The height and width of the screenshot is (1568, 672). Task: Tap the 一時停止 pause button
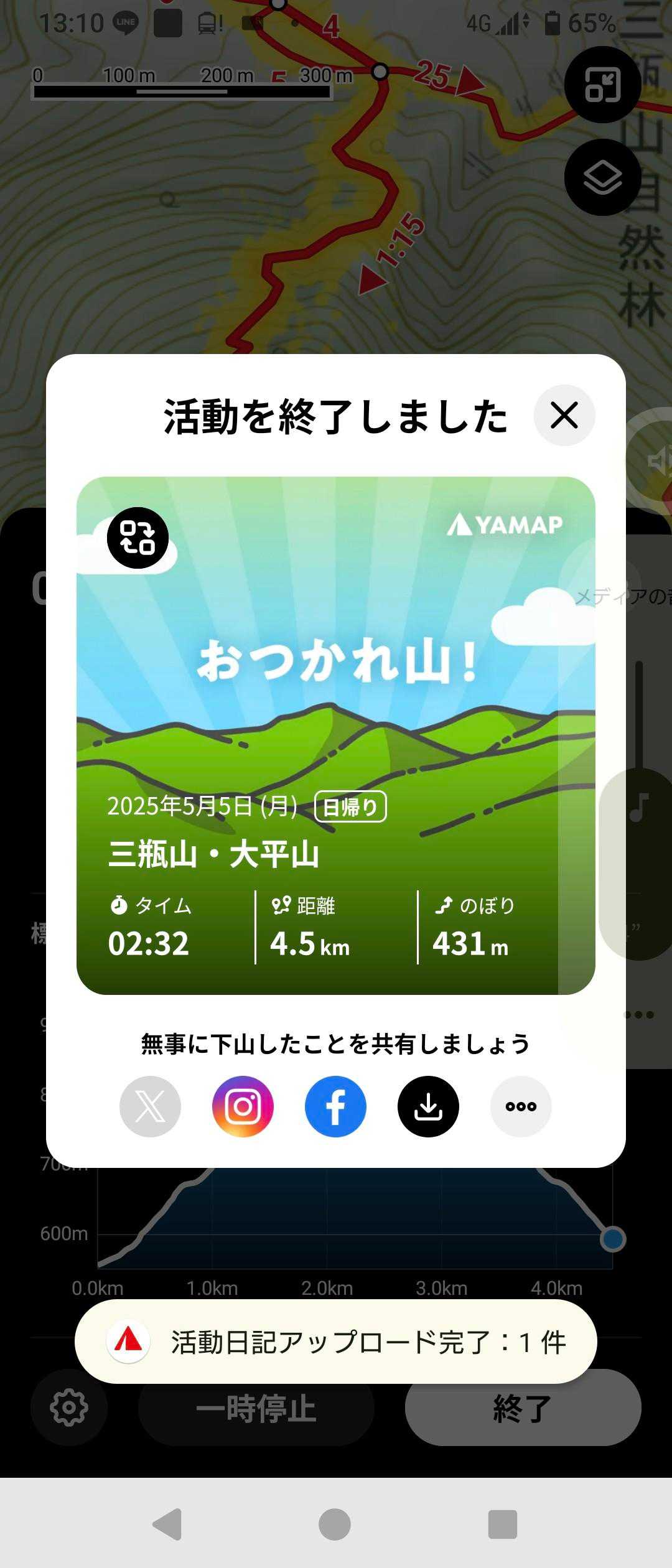(x=256, y=1407)
